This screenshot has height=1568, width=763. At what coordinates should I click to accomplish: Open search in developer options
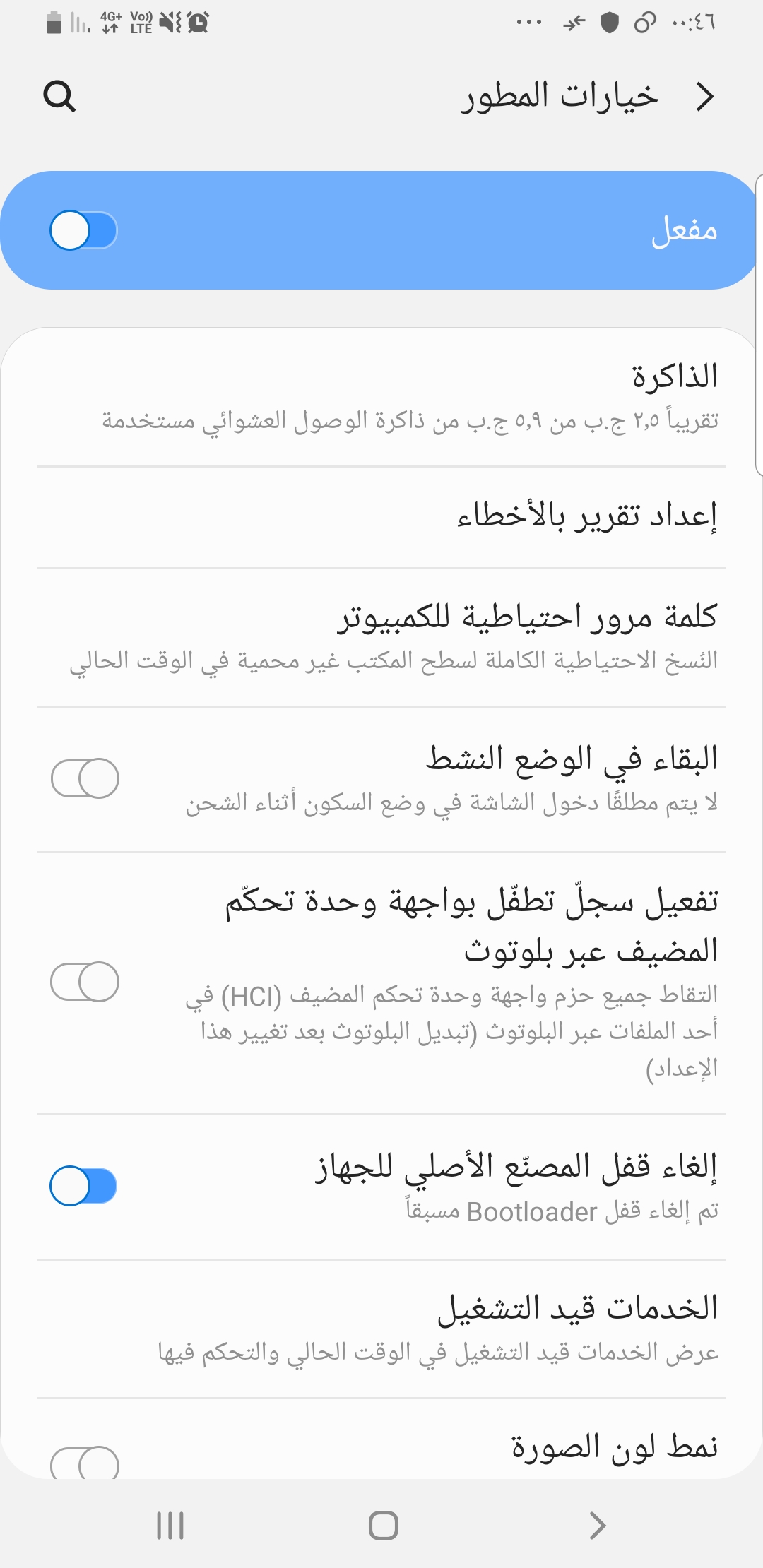(x=59, y=96)
